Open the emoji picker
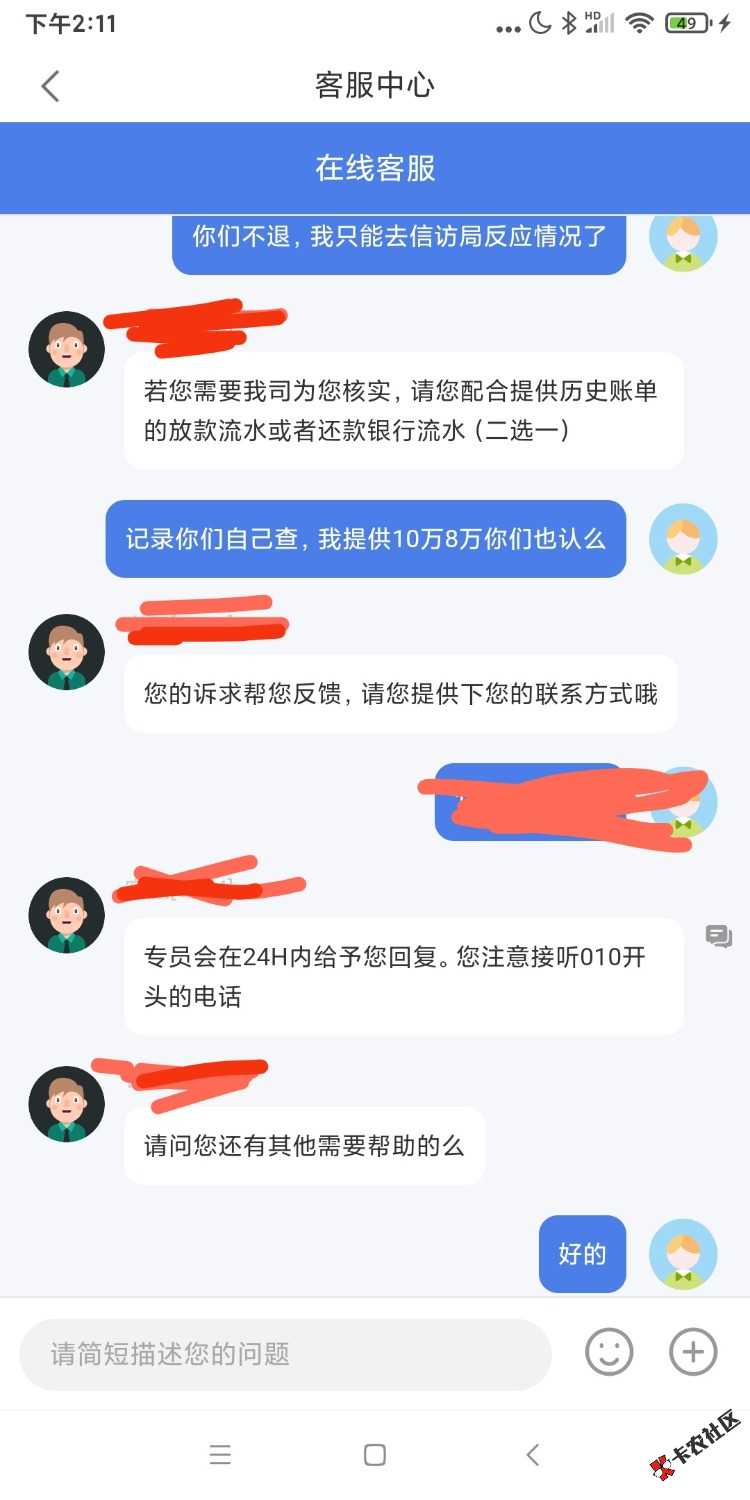Screen dimensions: 750x1500 [x=609, y=1353]
